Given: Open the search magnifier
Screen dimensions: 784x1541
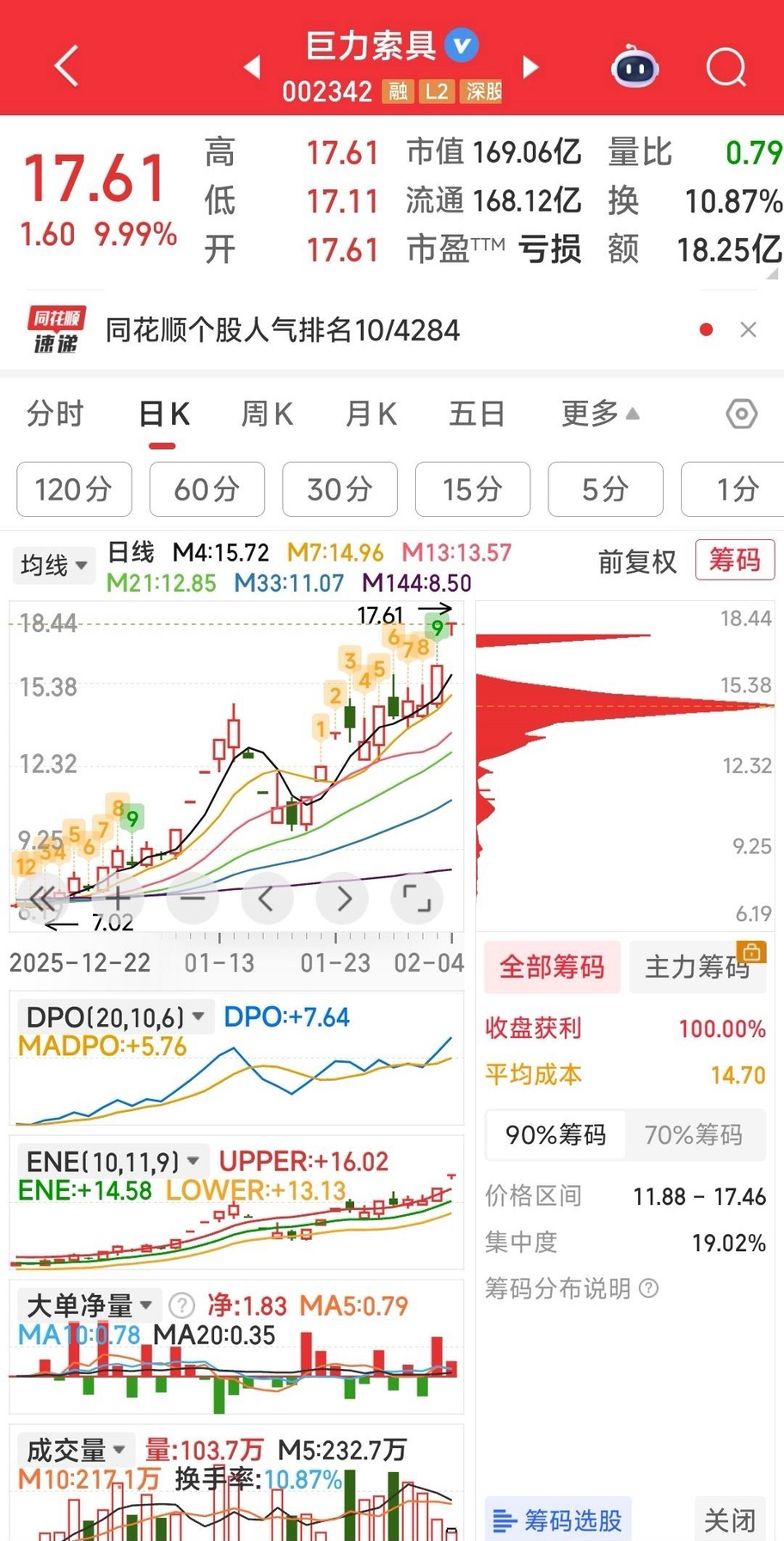Looking at the screenshot, I should click(x=726, y=66).
